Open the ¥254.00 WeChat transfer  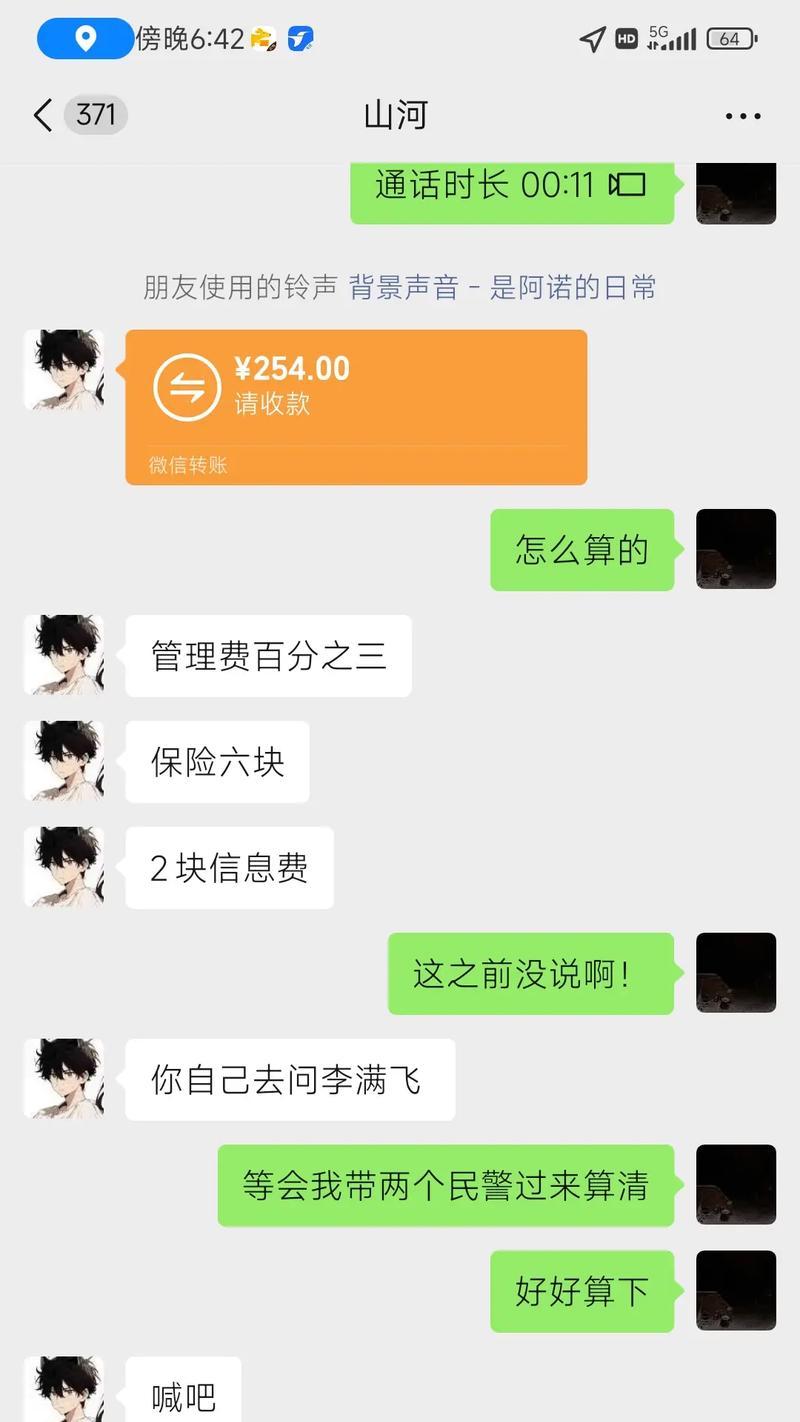pyautogui.click(x=355, y=406)
